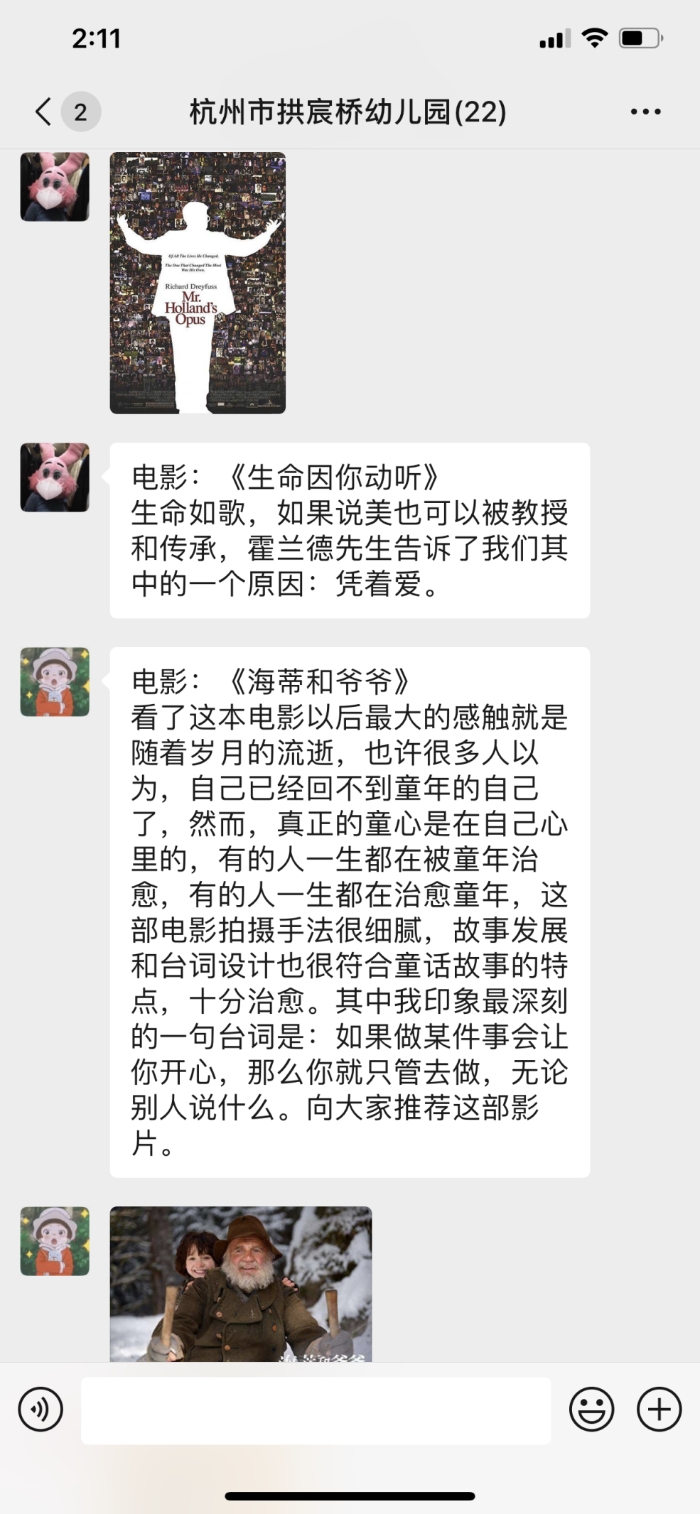The width and height of the screenshot is (700, 1514).
Task: Open the emoji sticker panel
Action: pos(592,1410)
